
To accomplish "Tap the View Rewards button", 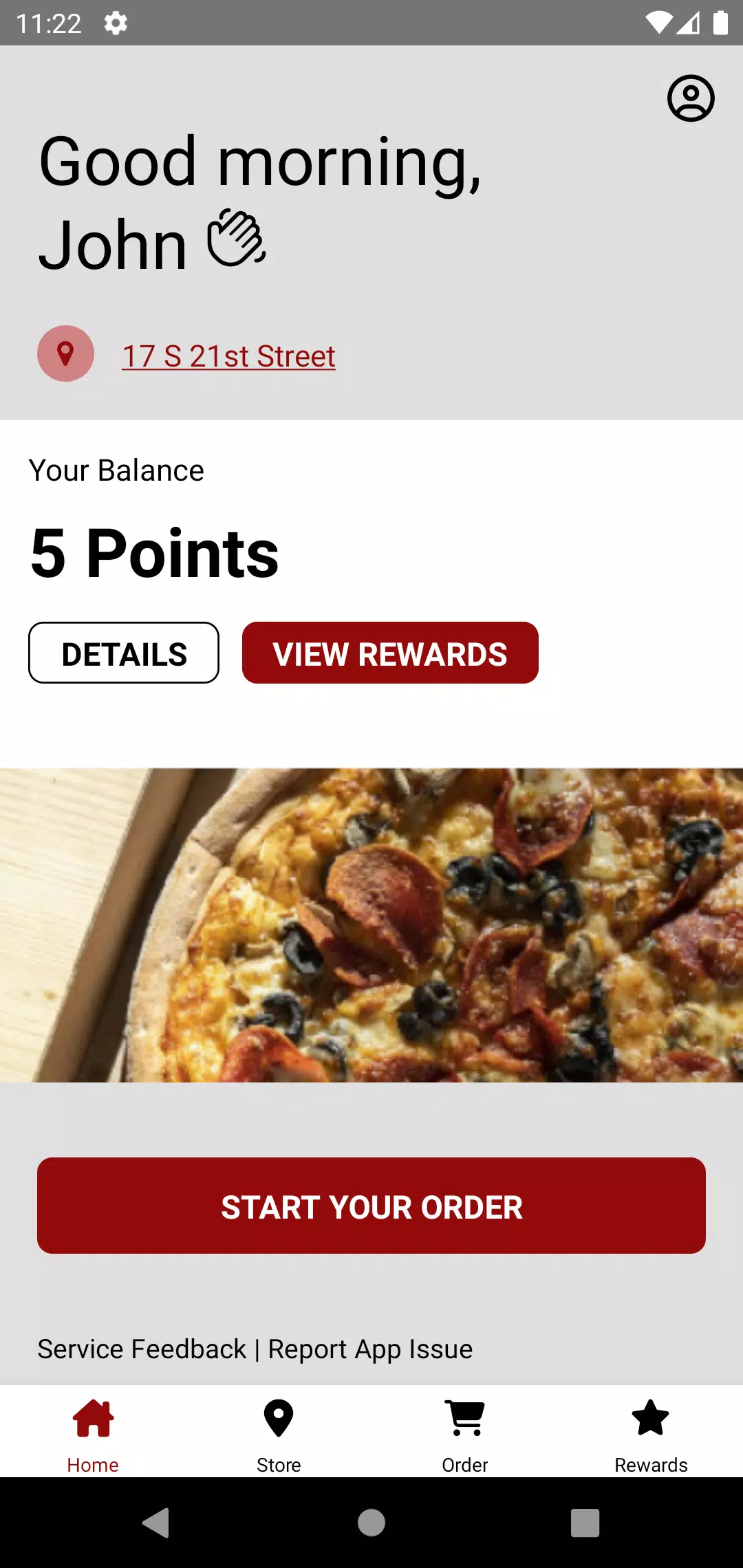I will 390,653.
